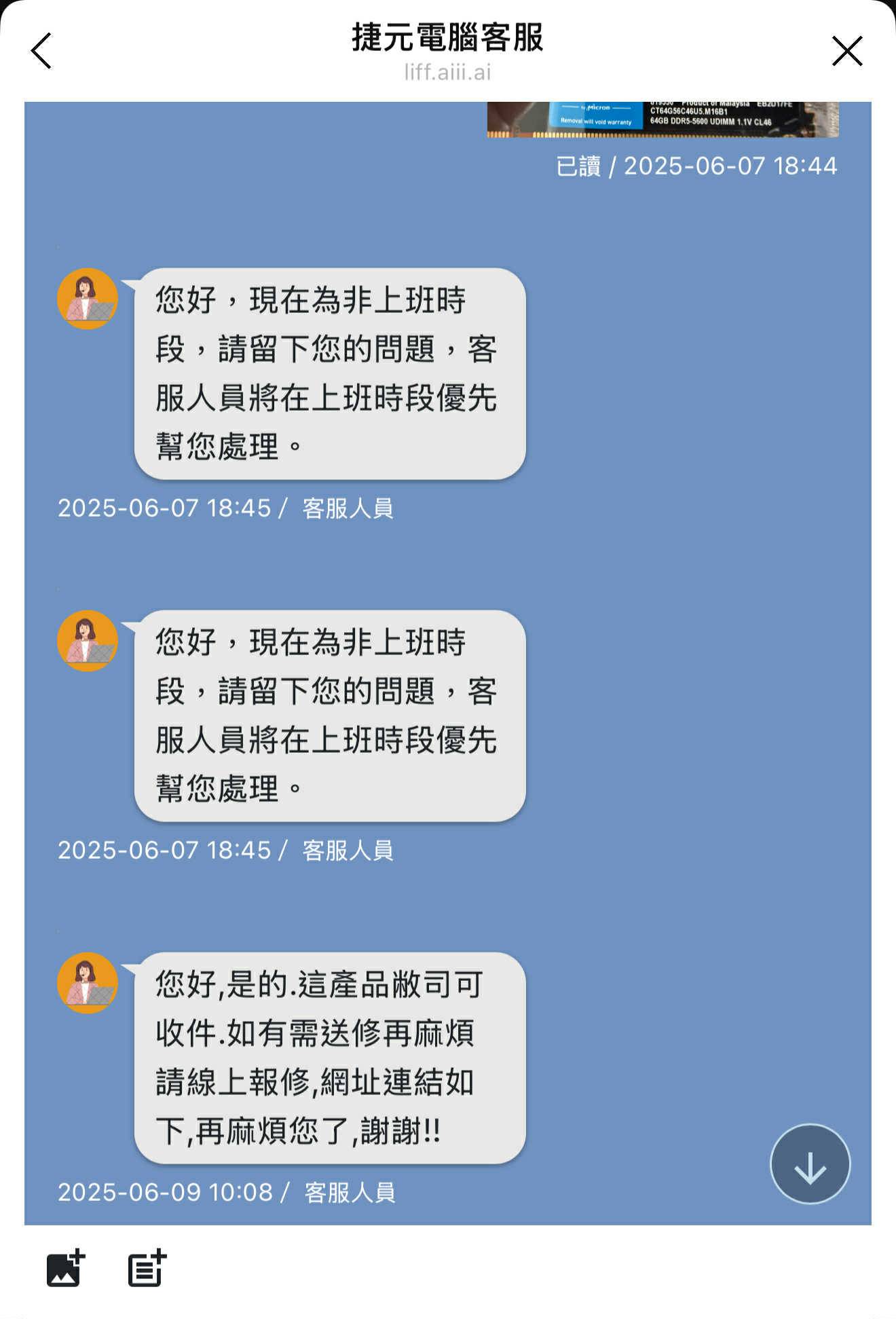This screenshot has height=1319, width=896.
Task: Close the 捷元電腦客服 chat window
Action: (846, 51)
